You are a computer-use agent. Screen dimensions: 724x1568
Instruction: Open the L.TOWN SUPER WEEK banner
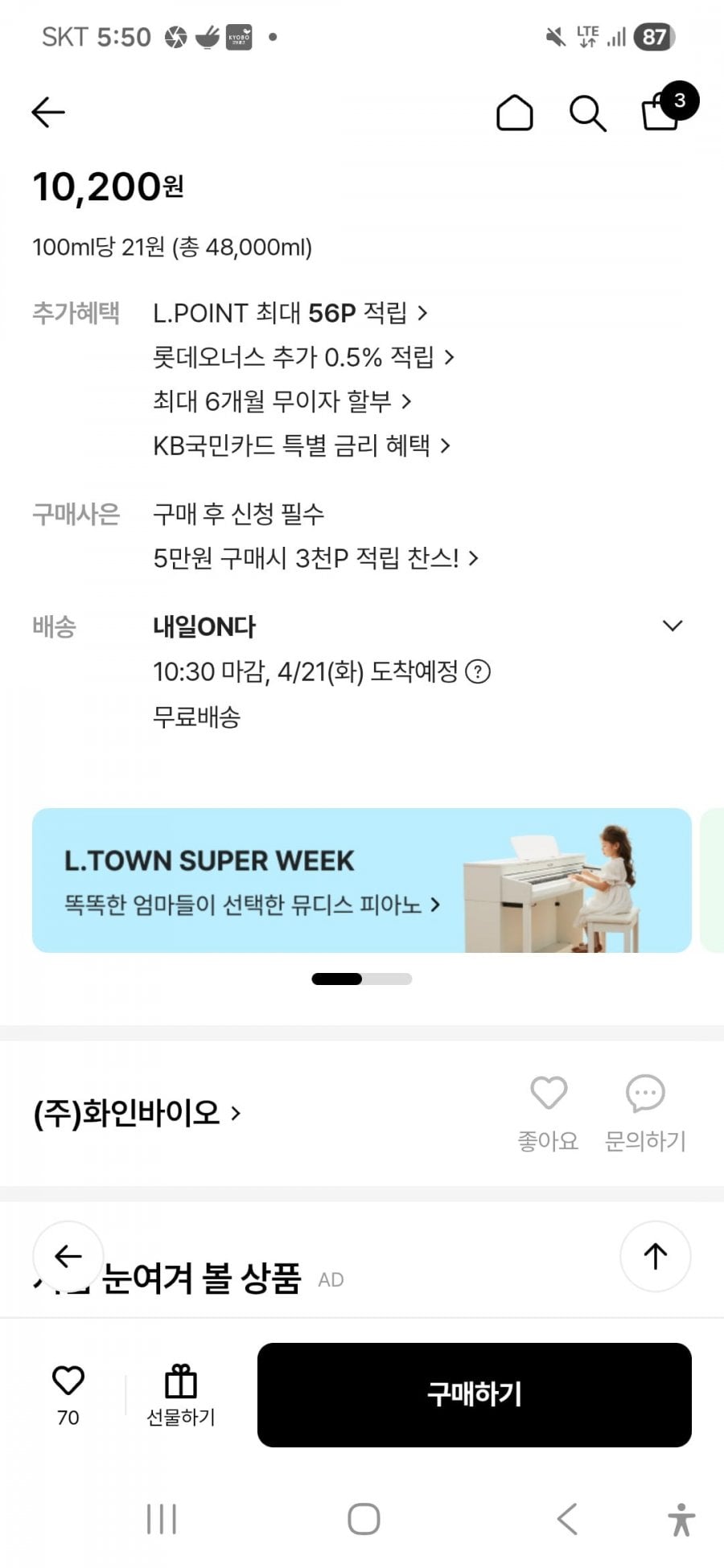(x=362, y=880)
